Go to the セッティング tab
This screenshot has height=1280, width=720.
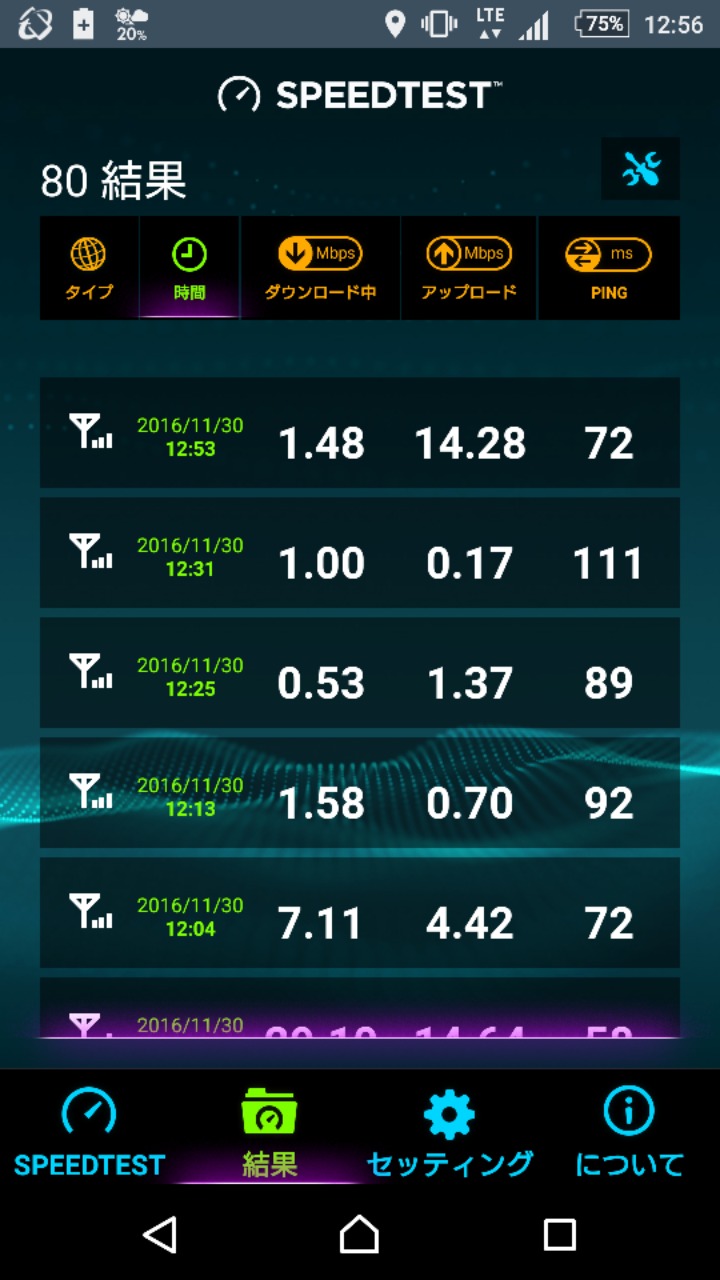[449, 1131]
